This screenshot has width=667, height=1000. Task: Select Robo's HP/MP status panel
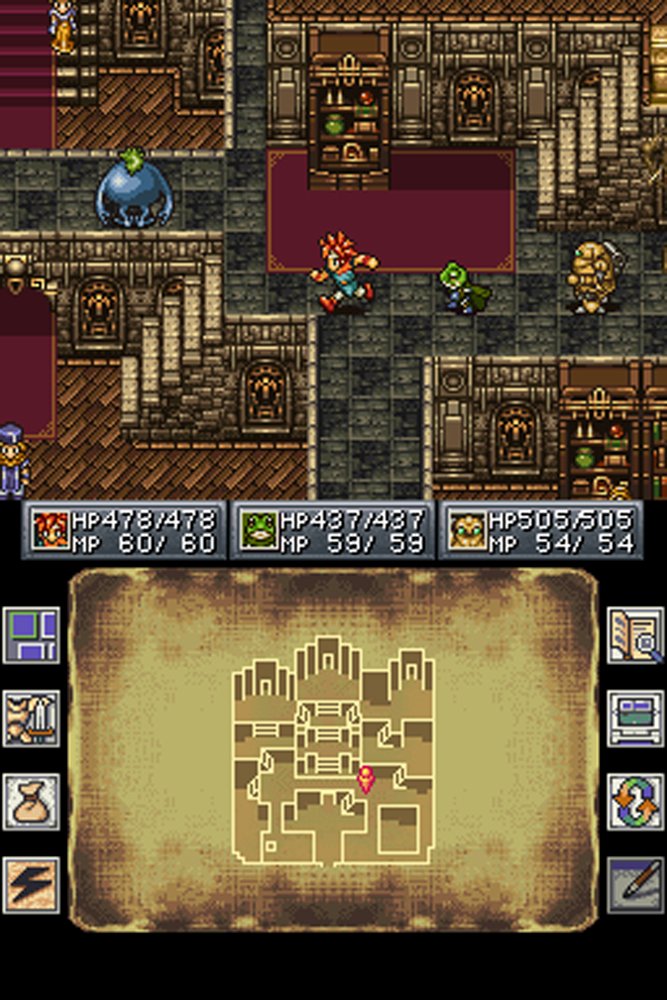pyautogui.click(x=540, y=531)
